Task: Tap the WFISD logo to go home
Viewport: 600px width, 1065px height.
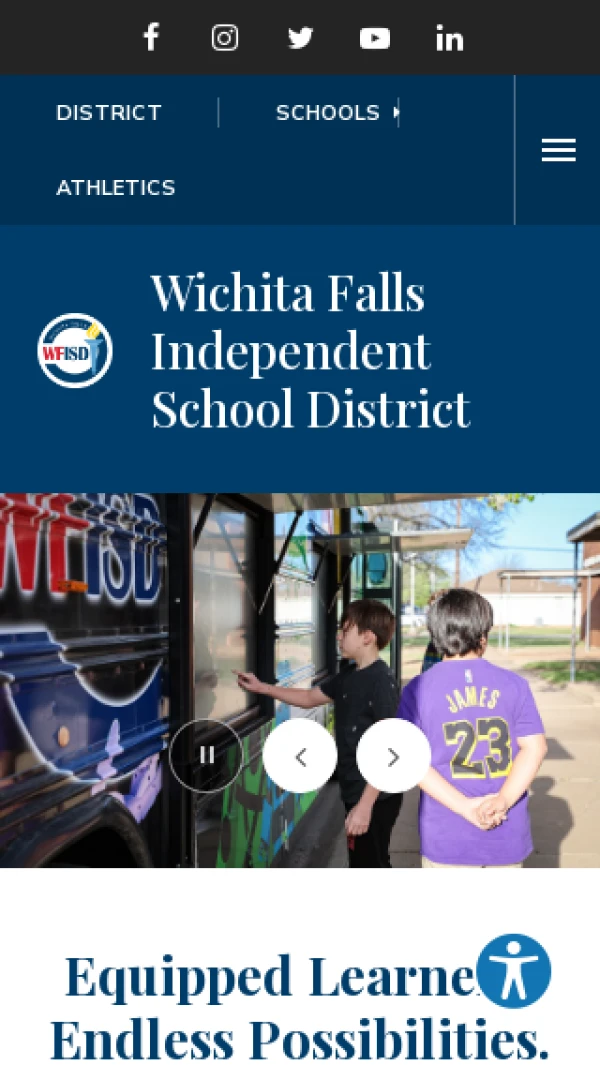Action: [x=75, y=350]
